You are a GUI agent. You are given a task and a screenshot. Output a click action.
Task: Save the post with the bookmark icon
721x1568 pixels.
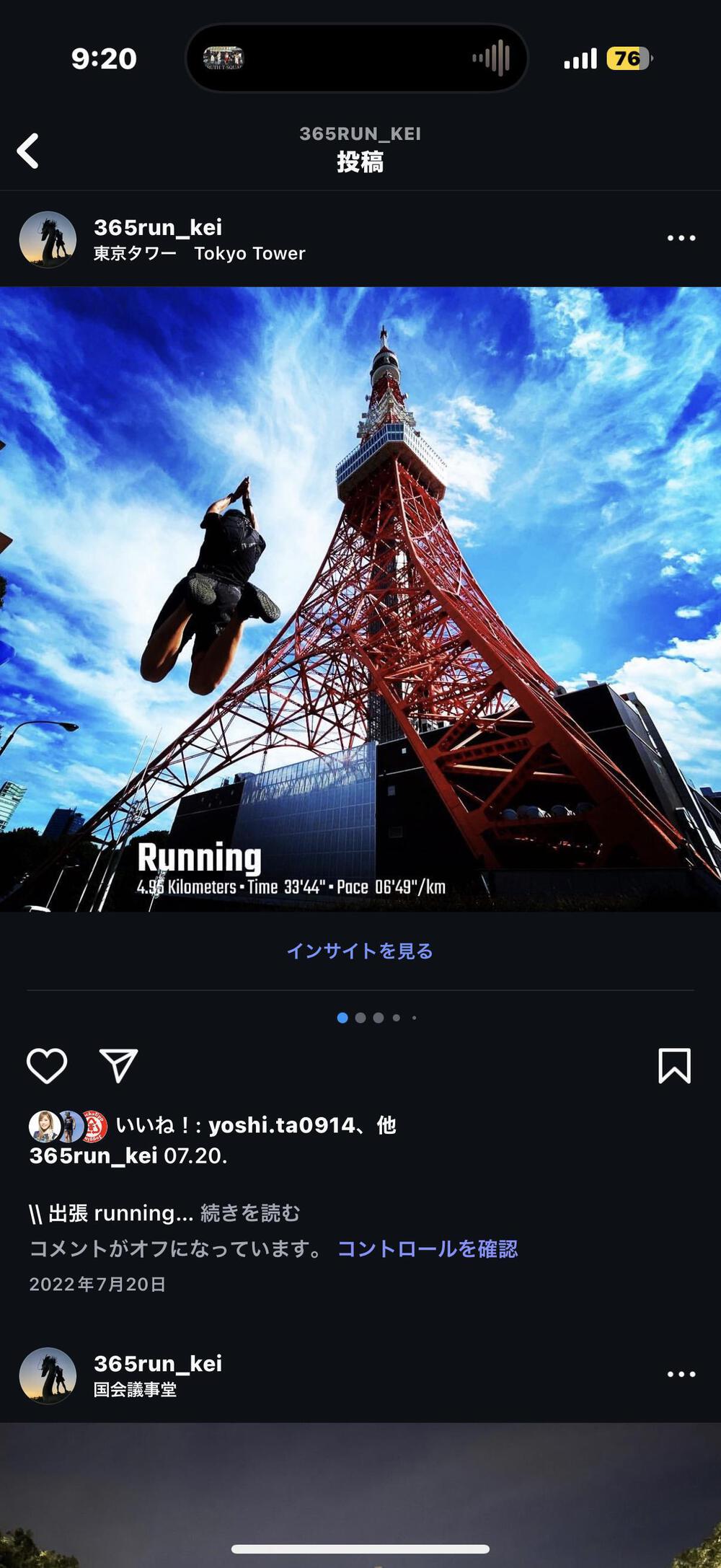[x=674, y=1067]
